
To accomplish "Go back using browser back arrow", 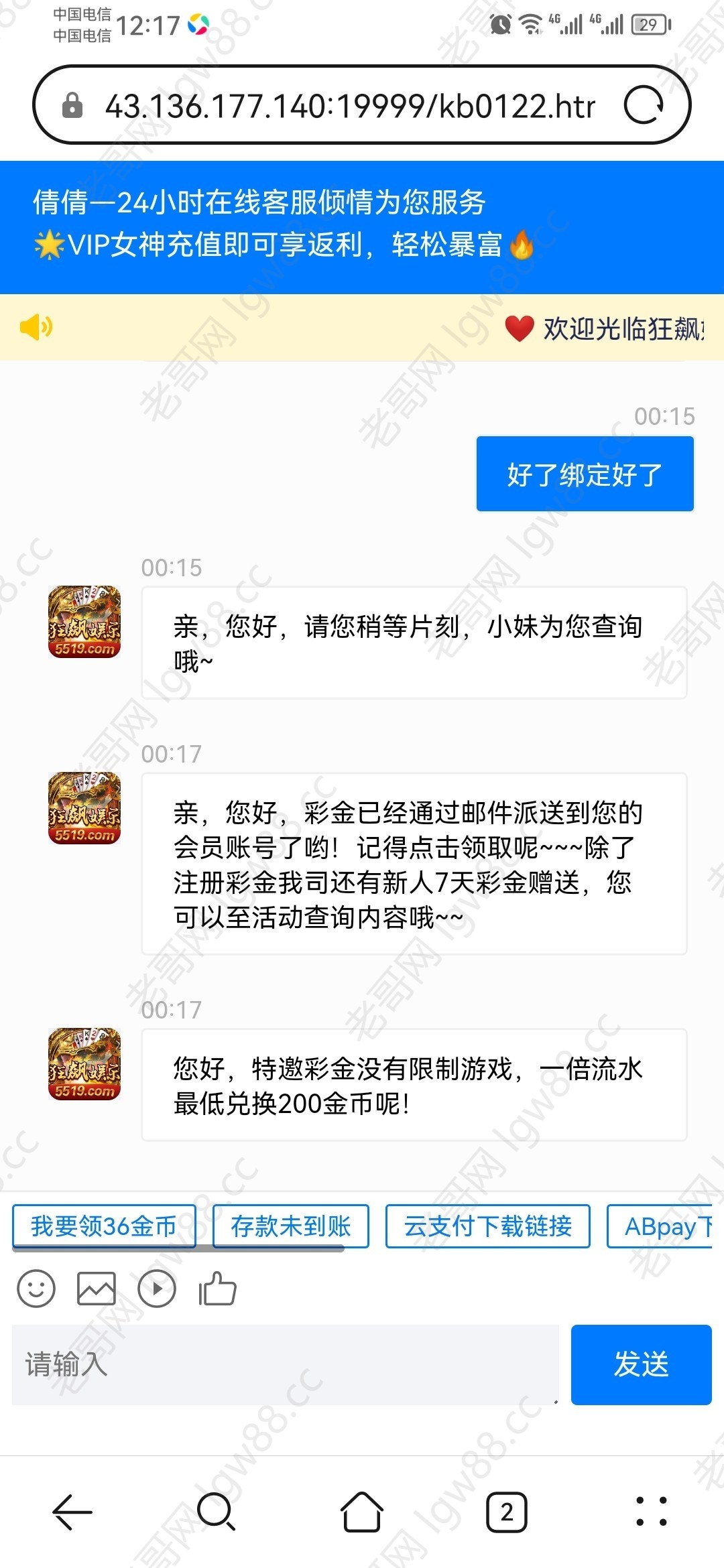I will 72,1512.
